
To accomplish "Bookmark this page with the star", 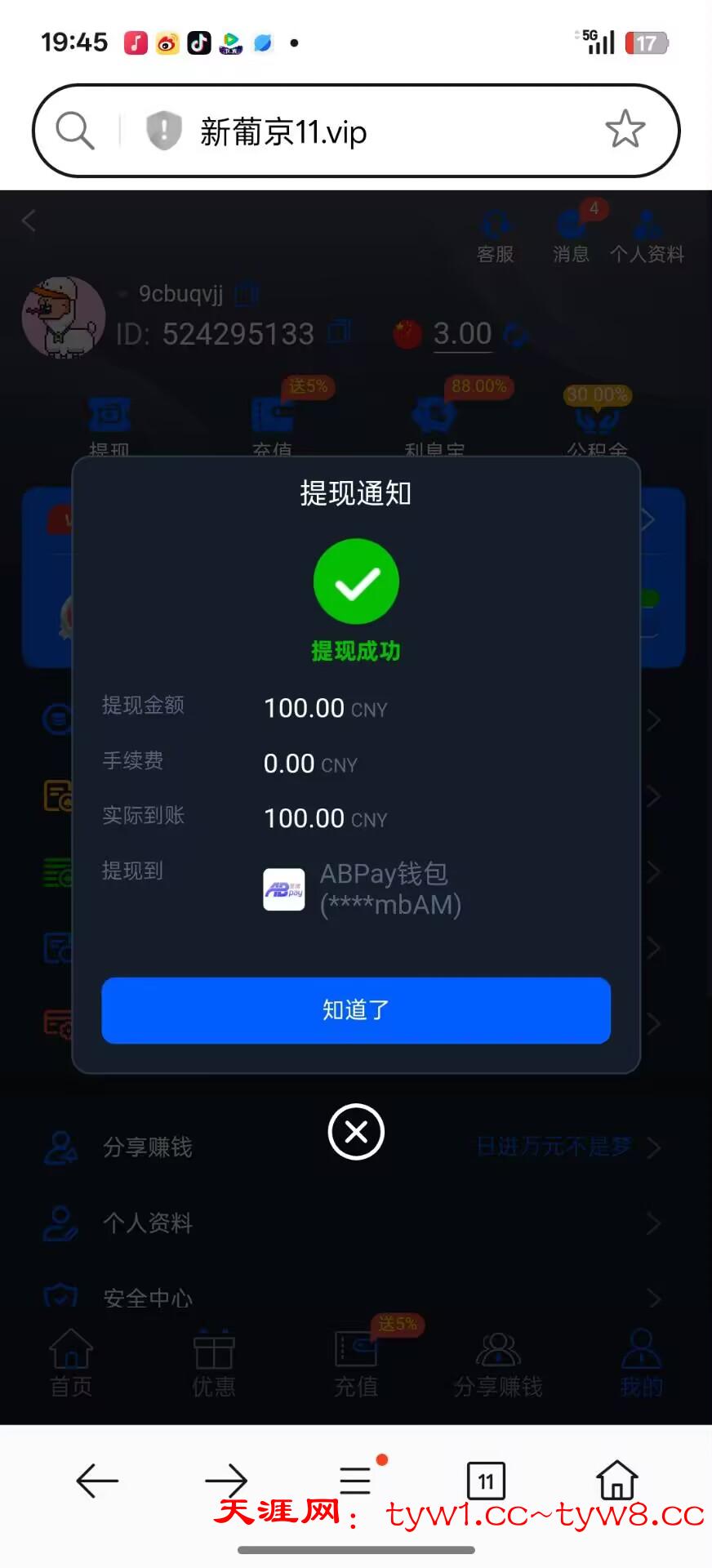I will (625, 130).
